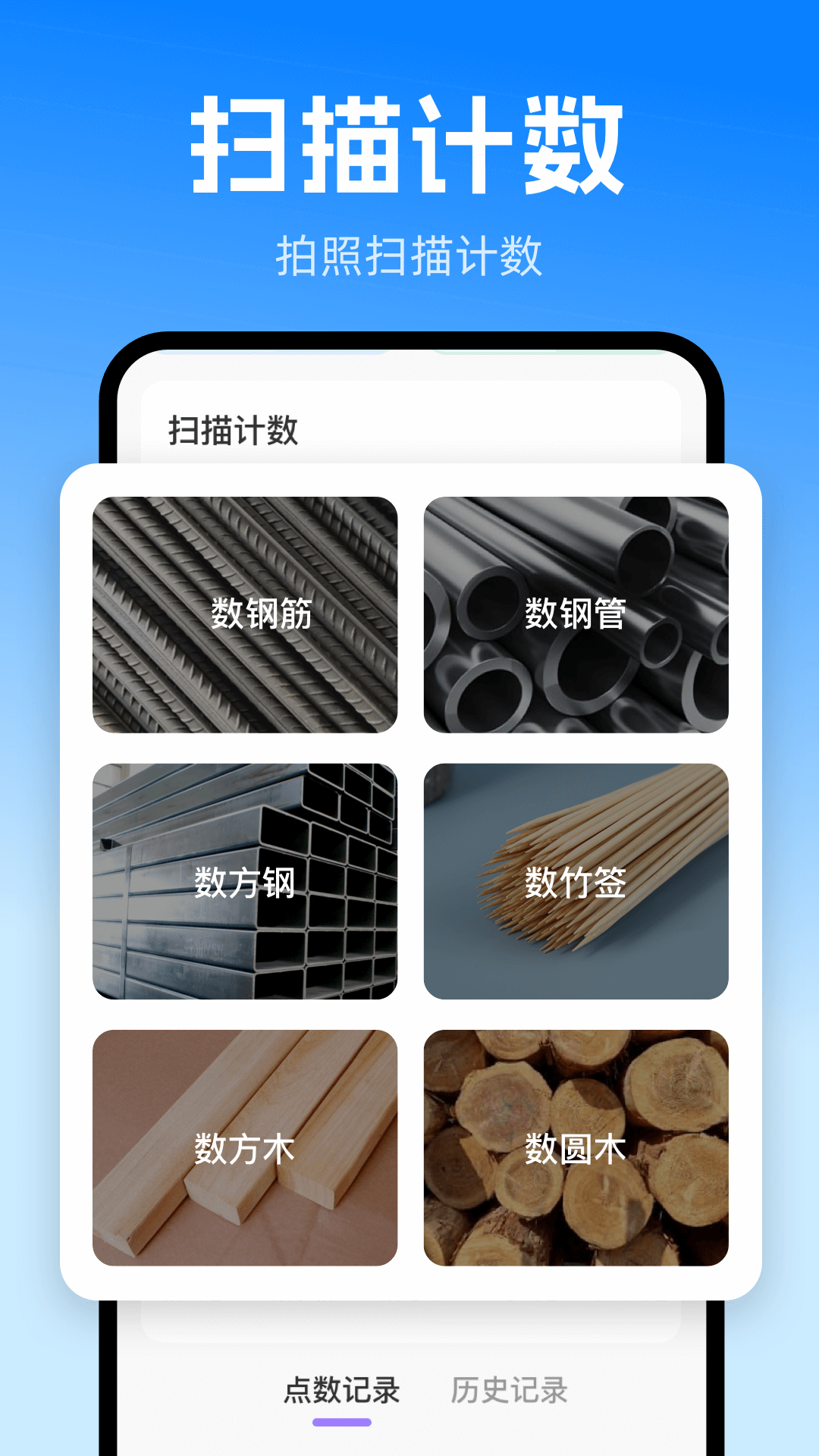Open the 数圆木 round log counter
Image resolution: width=819 pixels, height=1456 pixels.
point(575,1145)
